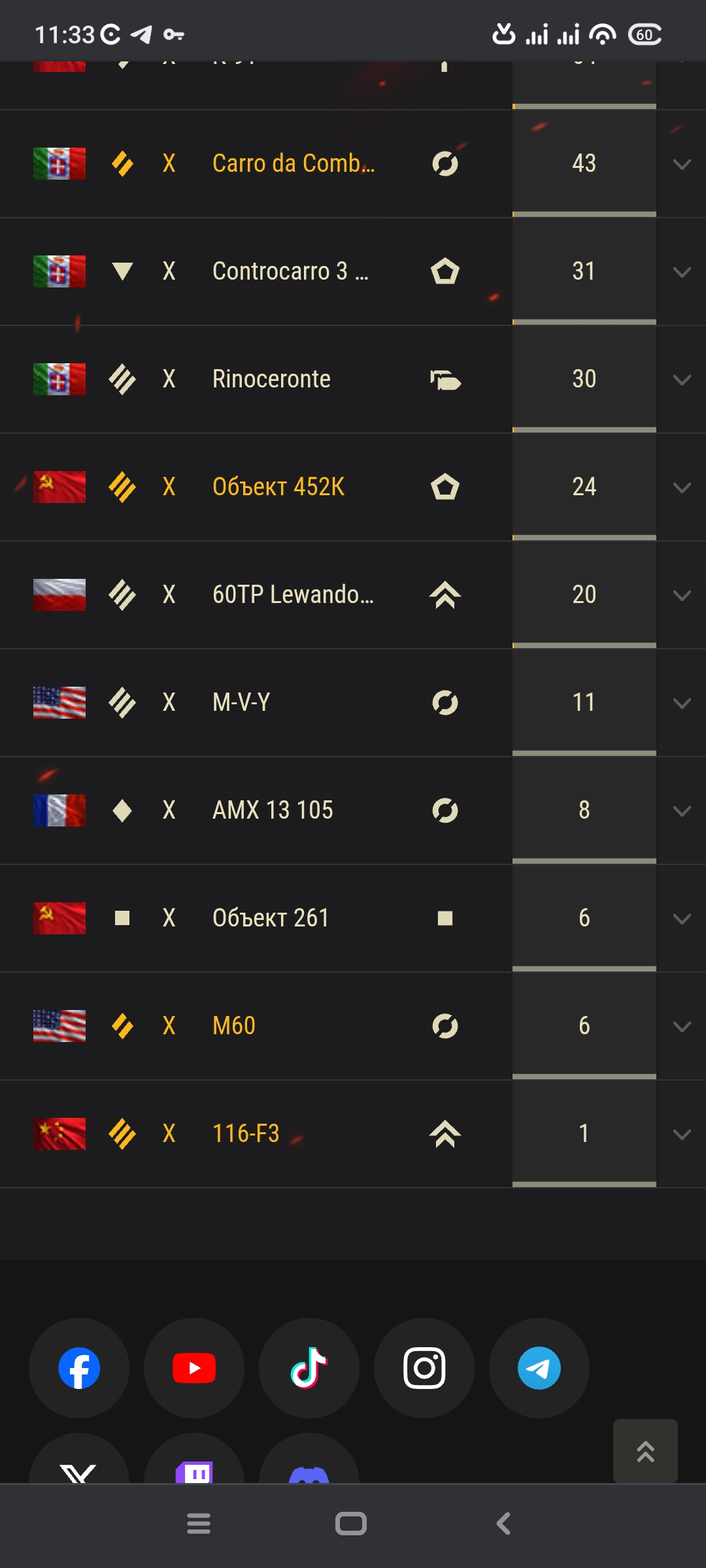Expand the M-V-Y tank row
The image size is (706, 1568).
pos(681,703)
